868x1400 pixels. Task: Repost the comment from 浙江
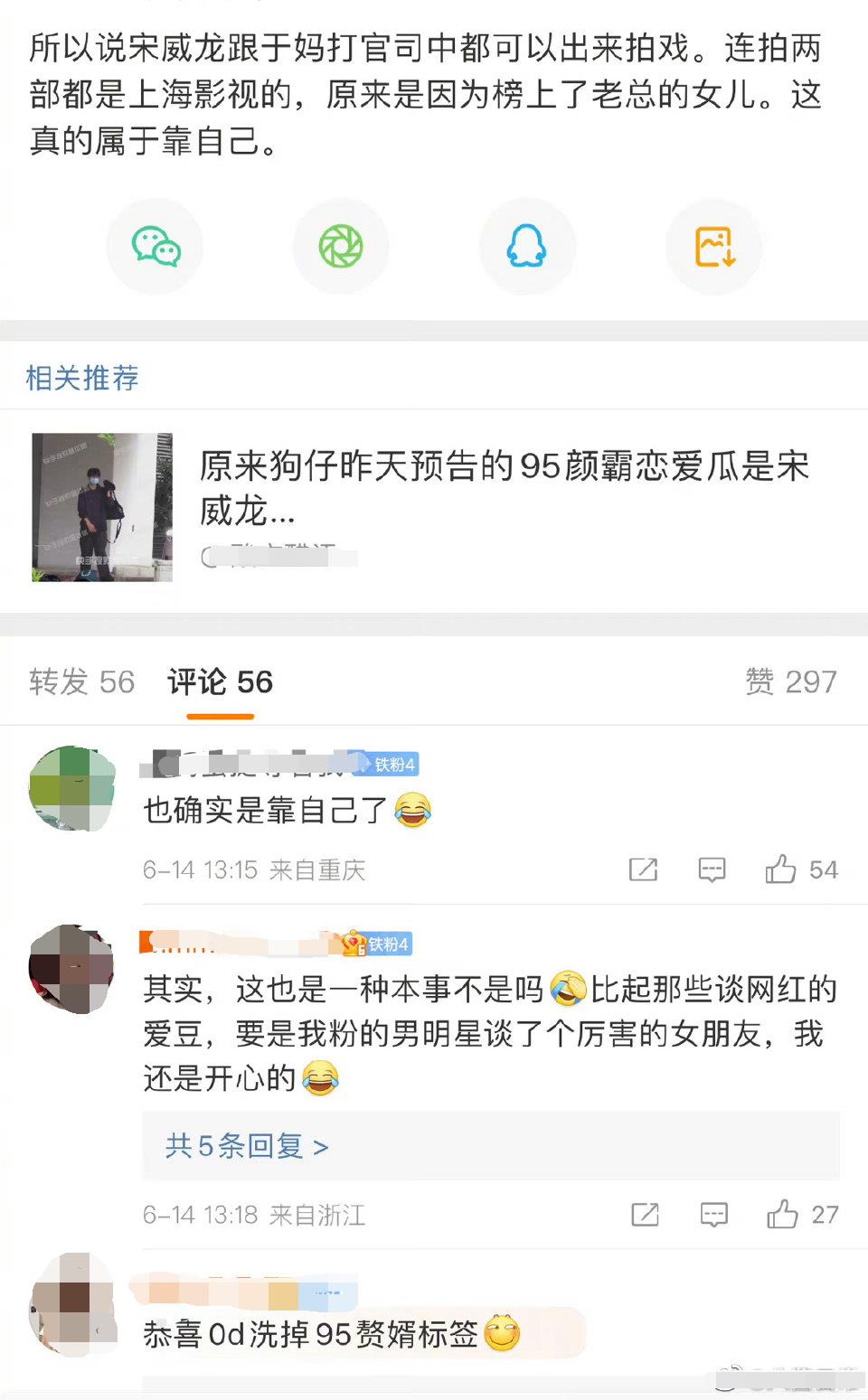(x=645, y=1214)
